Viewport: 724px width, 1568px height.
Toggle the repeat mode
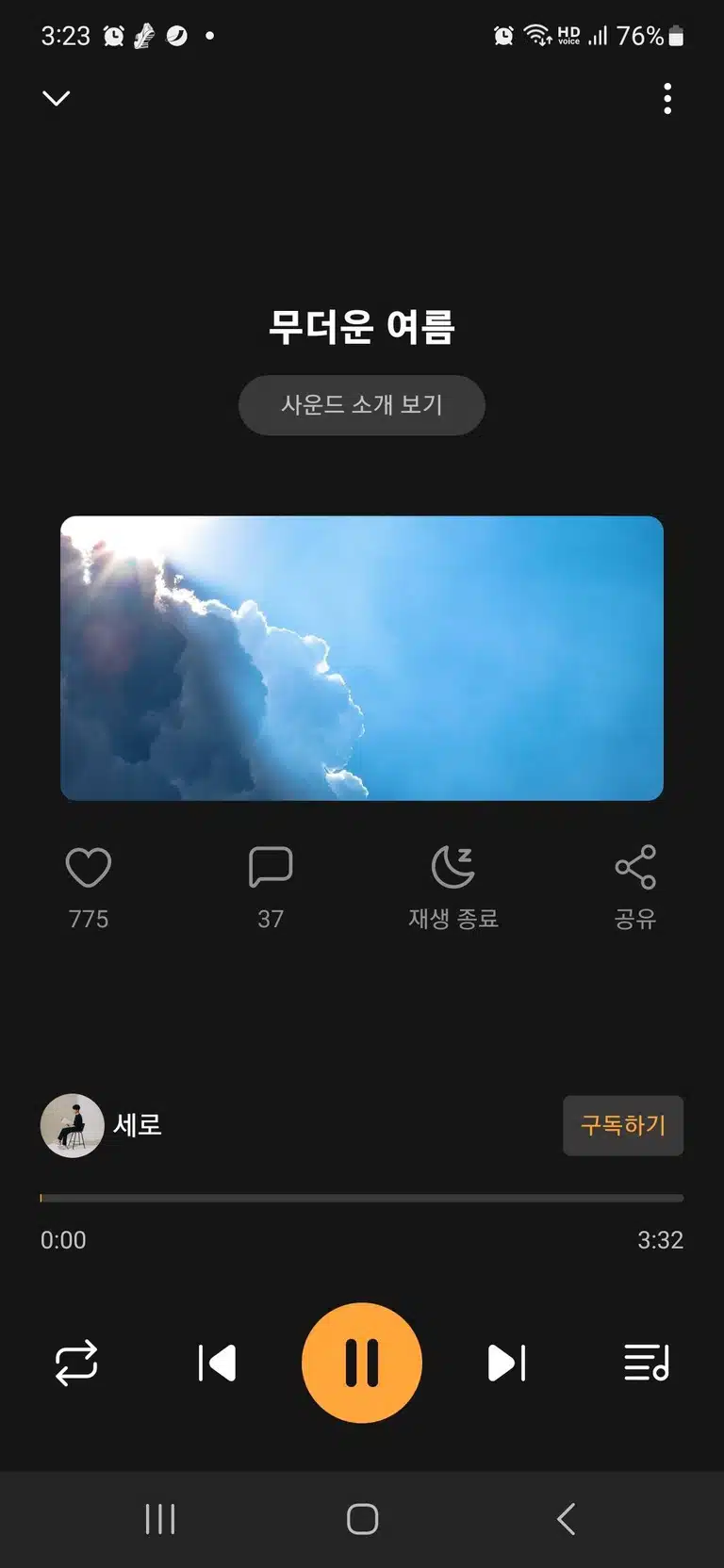click(76, 1363)
